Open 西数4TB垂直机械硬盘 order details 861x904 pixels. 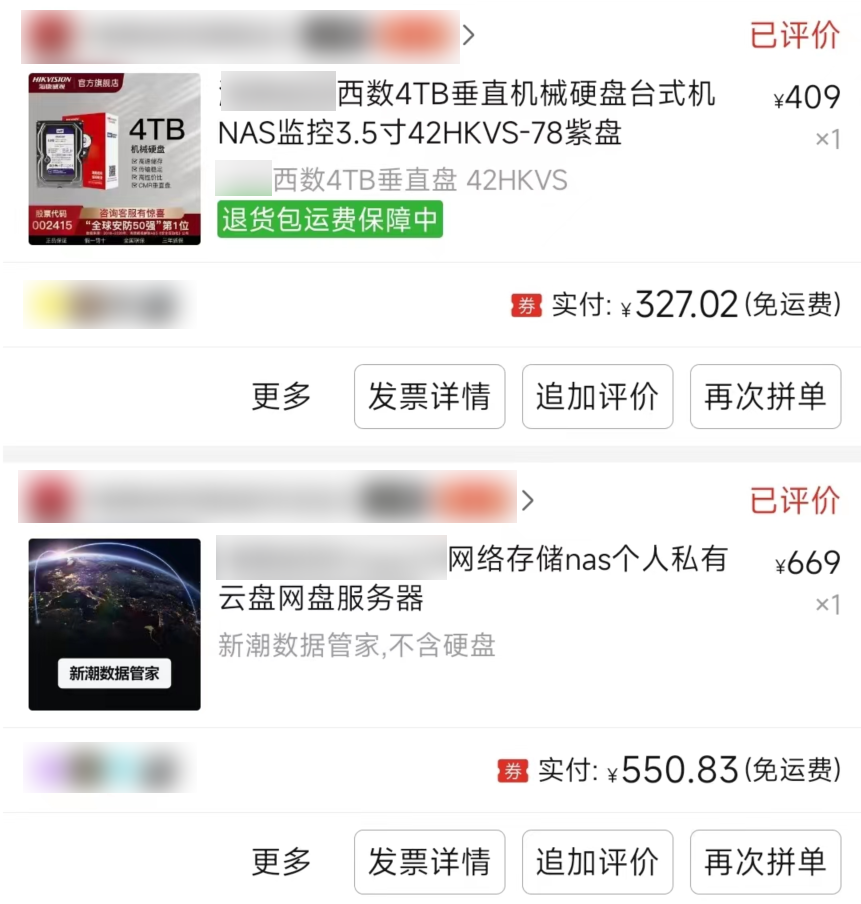(x=466, y=114)
